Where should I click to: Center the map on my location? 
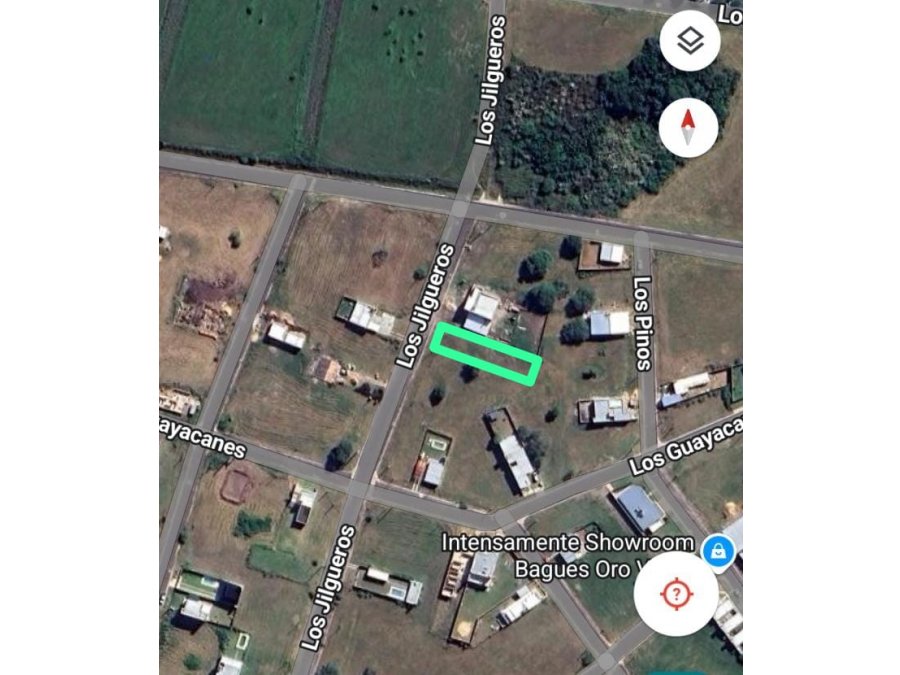[x=676, y=594]
